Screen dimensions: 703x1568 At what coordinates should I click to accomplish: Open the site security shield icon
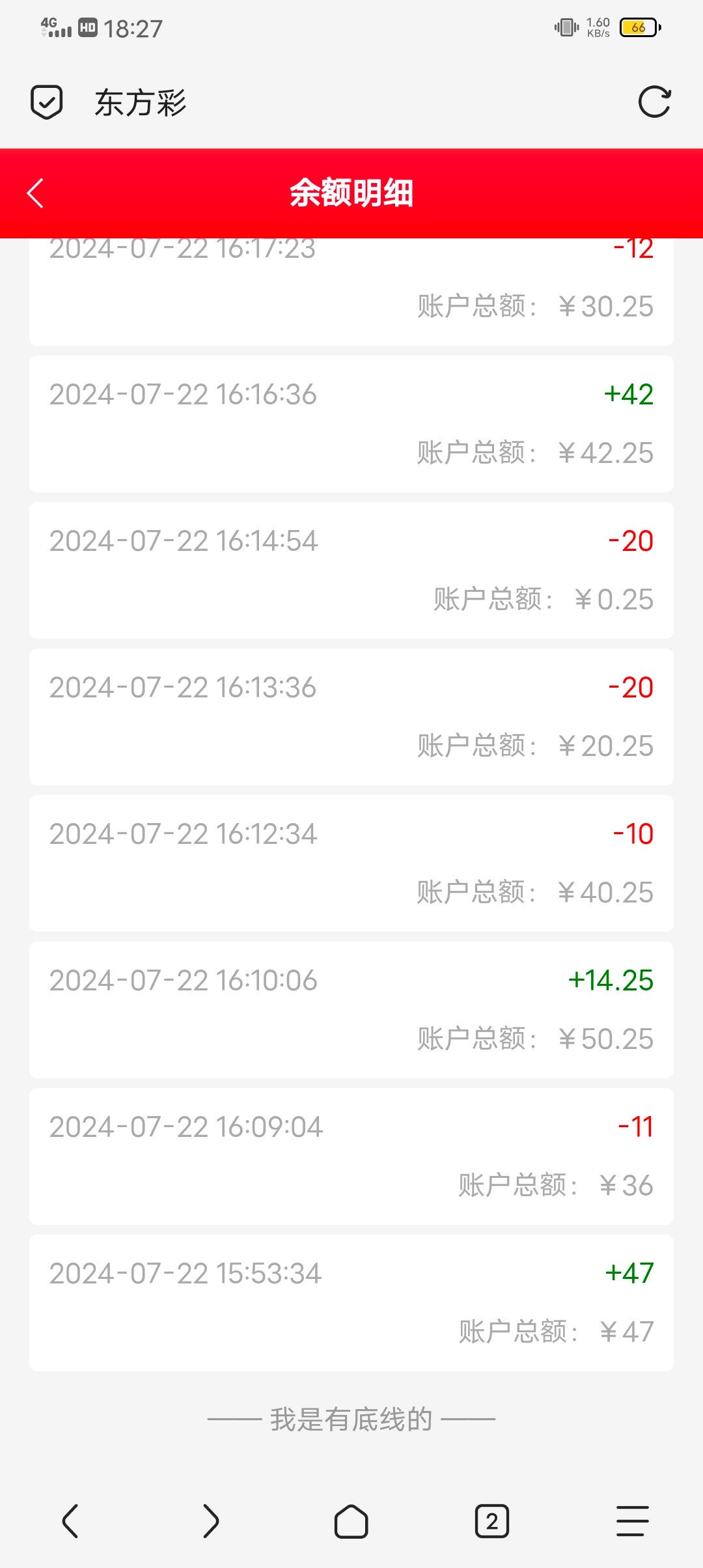point(47,102)
